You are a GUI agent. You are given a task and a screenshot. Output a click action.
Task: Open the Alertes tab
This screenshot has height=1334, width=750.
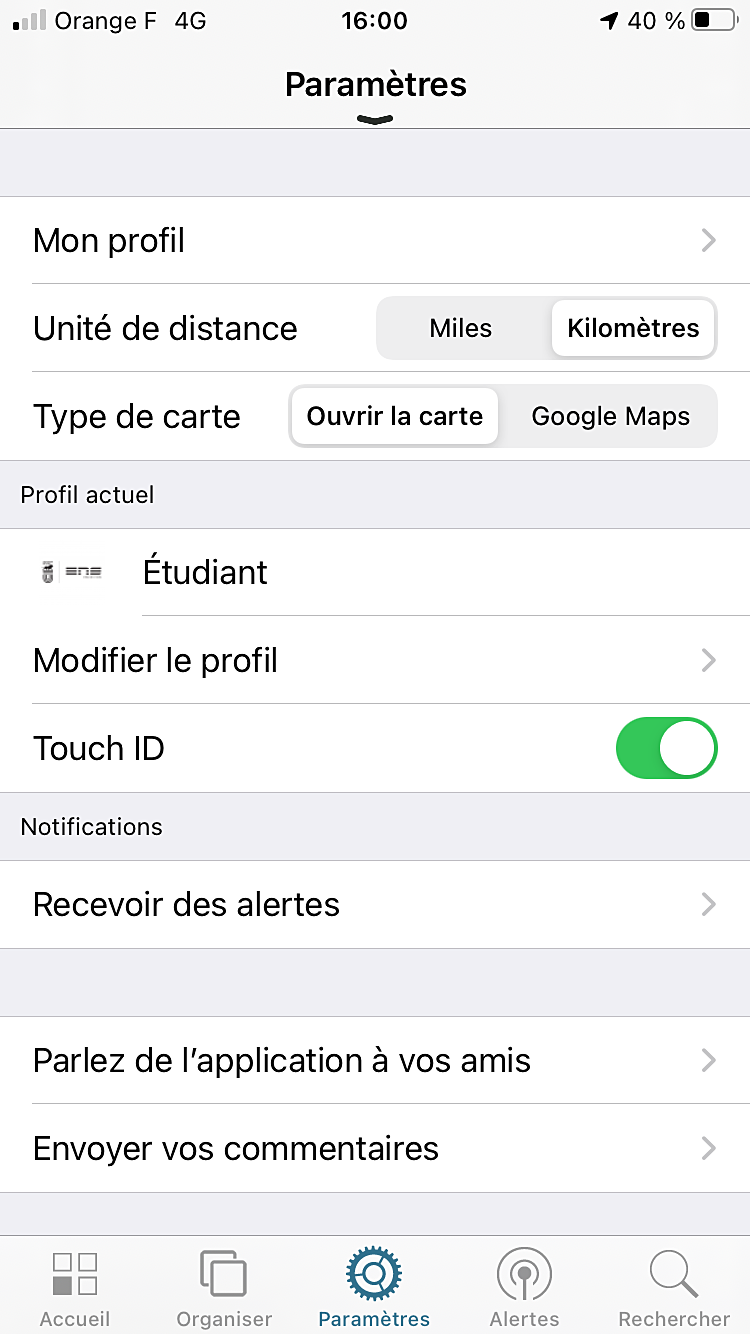tap(524, 1287)
